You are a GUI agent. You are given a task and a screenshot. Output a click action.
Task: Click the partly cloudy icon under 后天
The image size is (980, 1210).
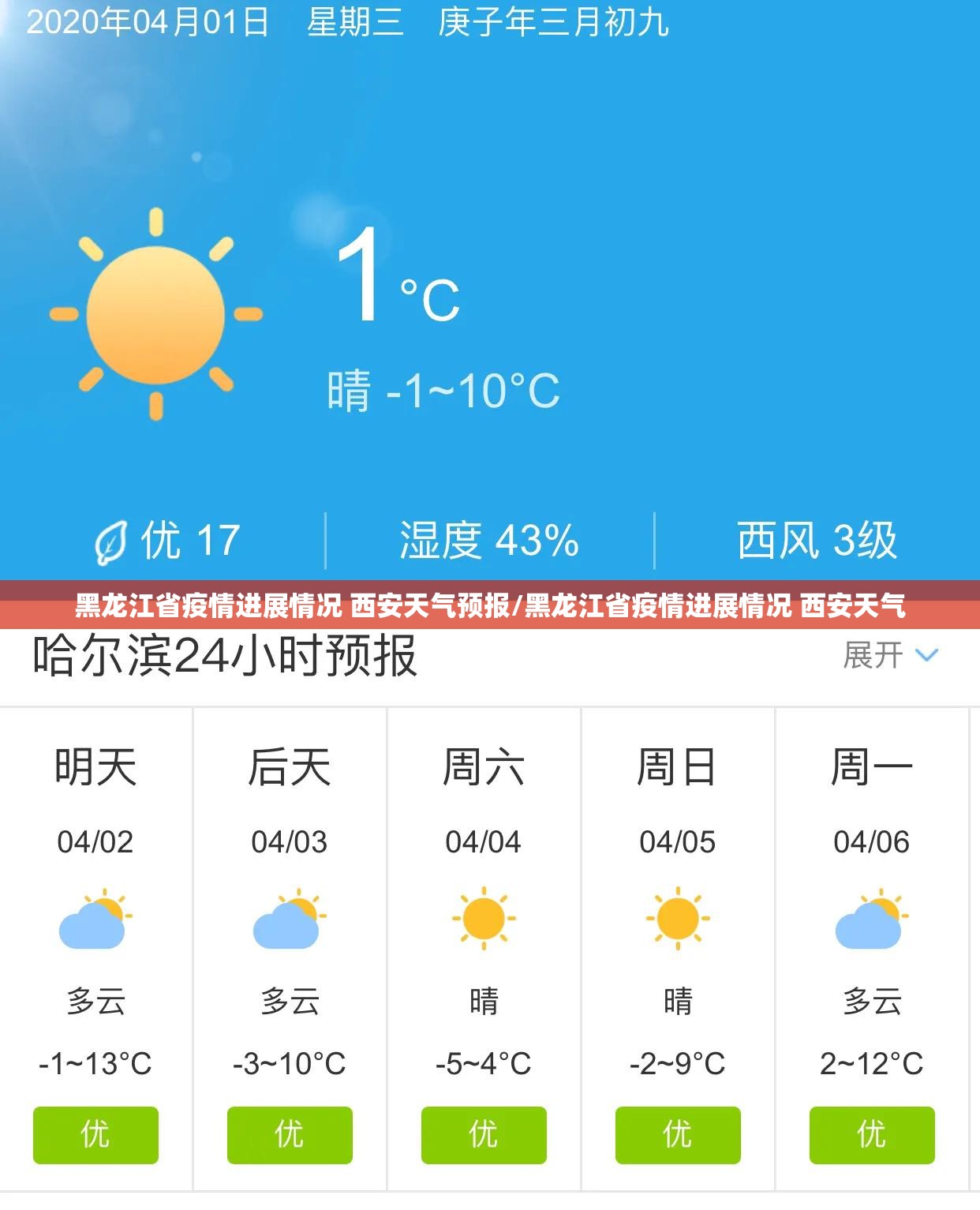tap(288, 921)
